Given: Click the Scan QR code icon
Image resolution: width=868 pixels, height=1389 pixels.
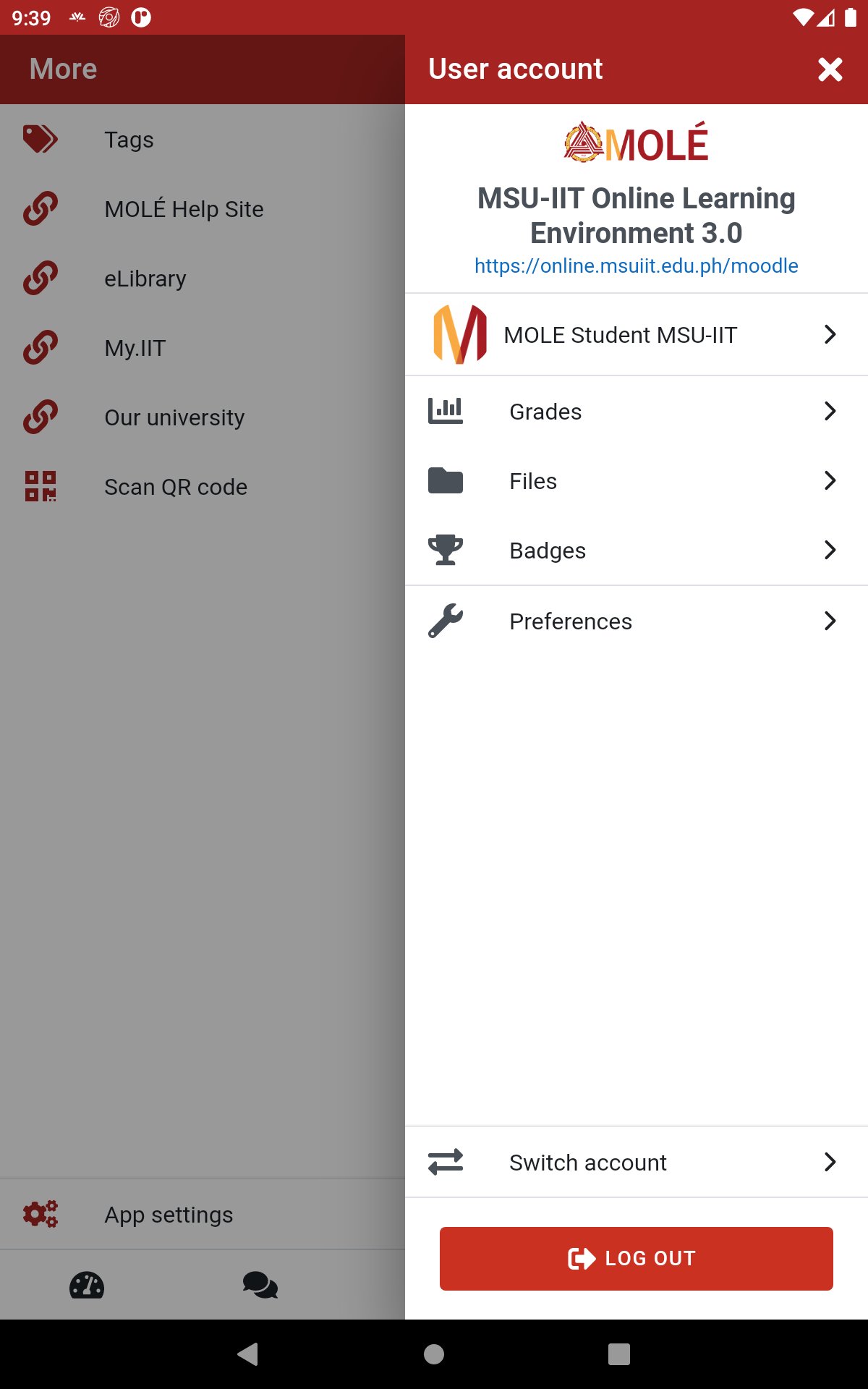Looking at the screenshot, I should [41, 487].
